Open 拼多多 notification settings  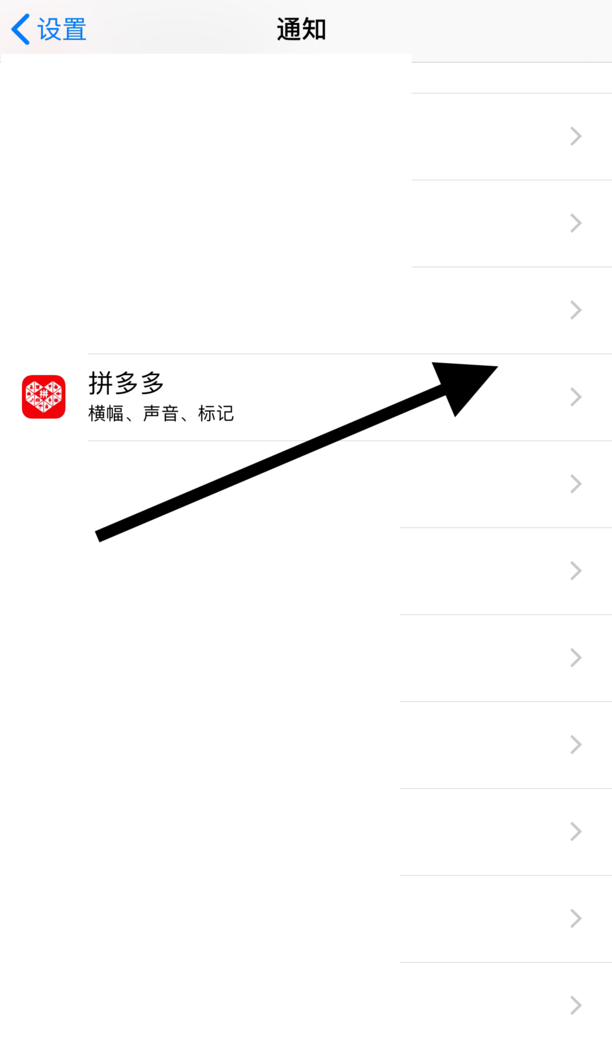click(x=300, y=397)
